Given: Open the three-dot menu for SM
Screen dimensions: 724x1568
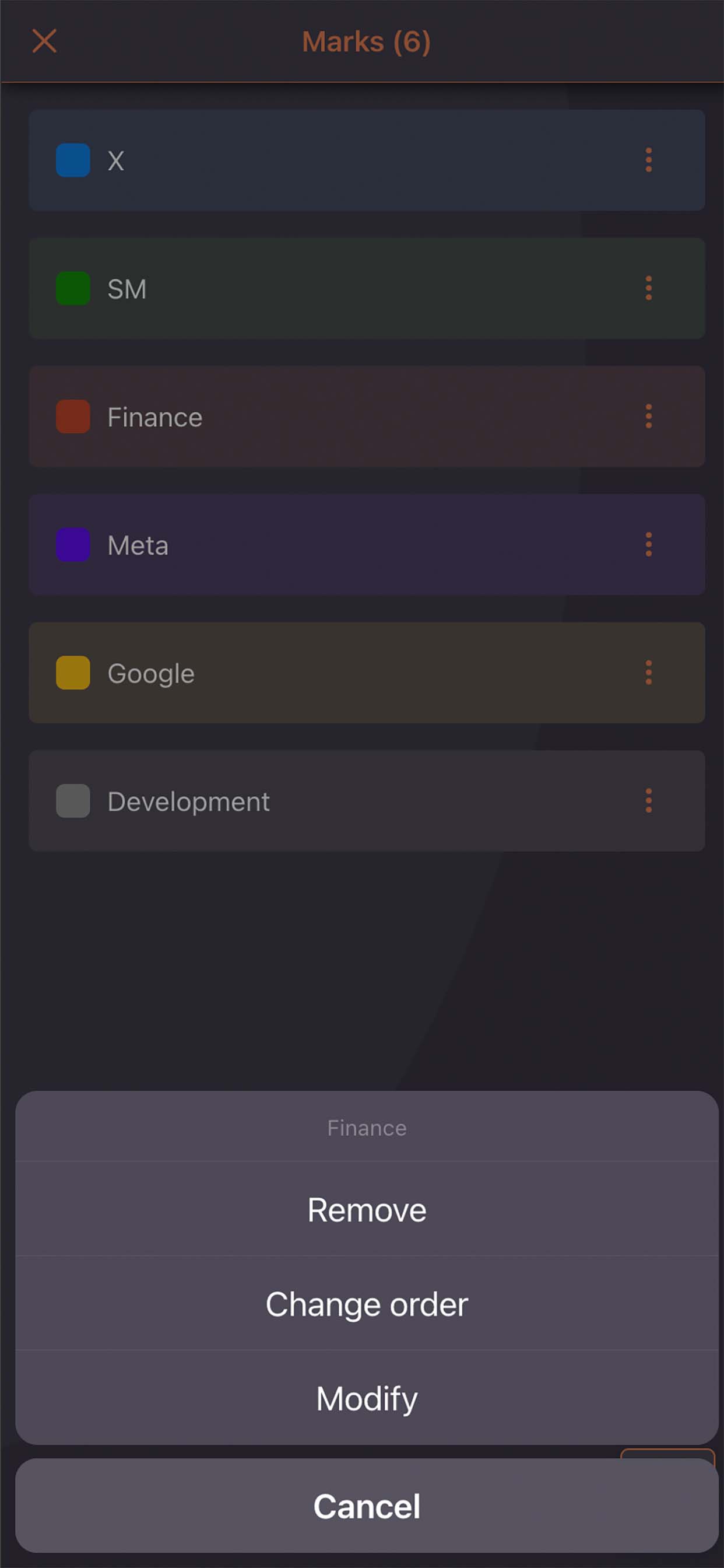Looking at the screenshot, I should 648,289.
